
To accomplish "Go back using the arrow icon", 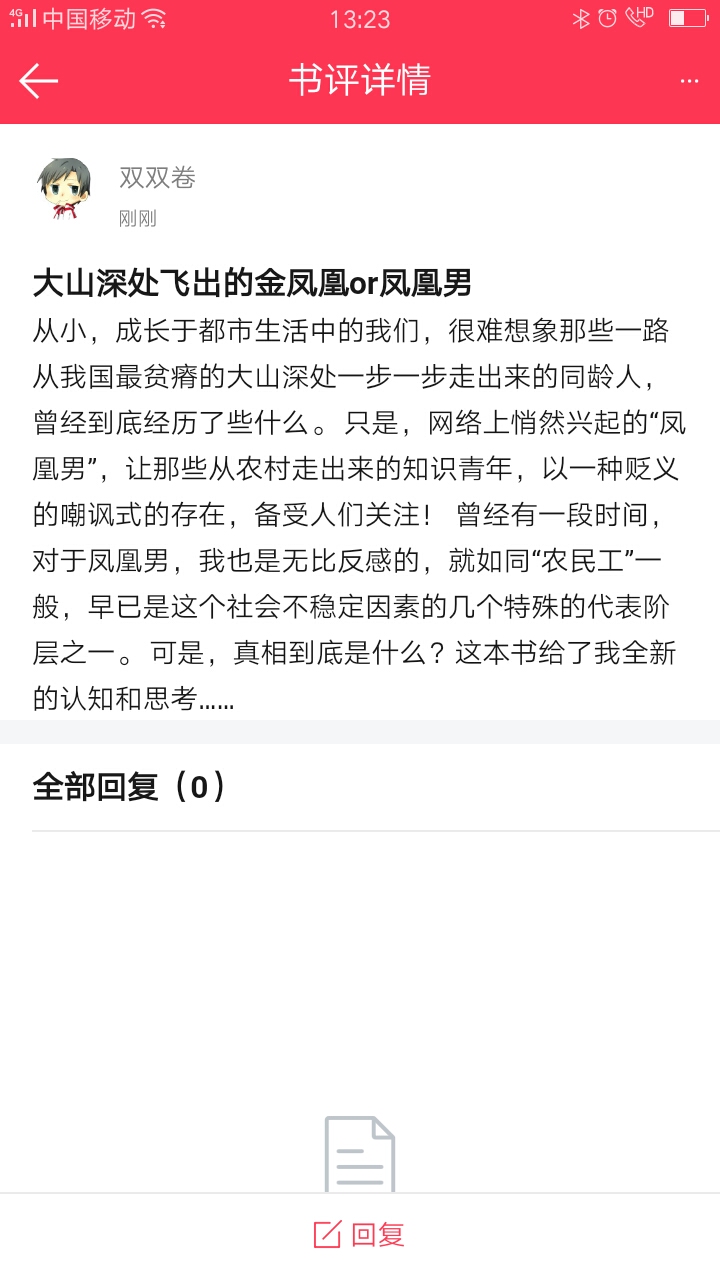I will click(x=39, y=81).
